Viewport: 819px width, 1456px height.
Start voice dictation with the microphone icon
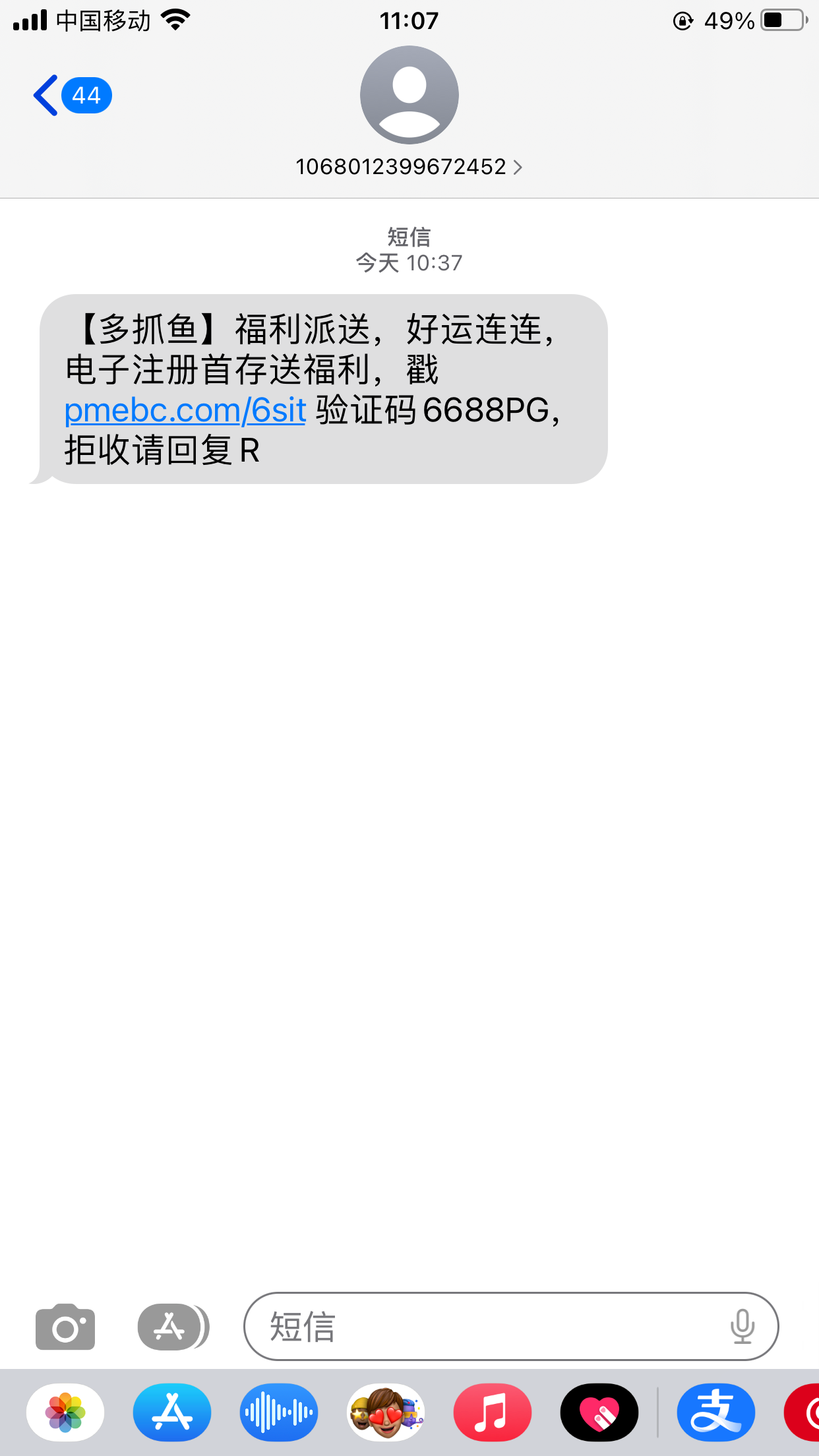pyautogui.click(x=742, y=1326)
